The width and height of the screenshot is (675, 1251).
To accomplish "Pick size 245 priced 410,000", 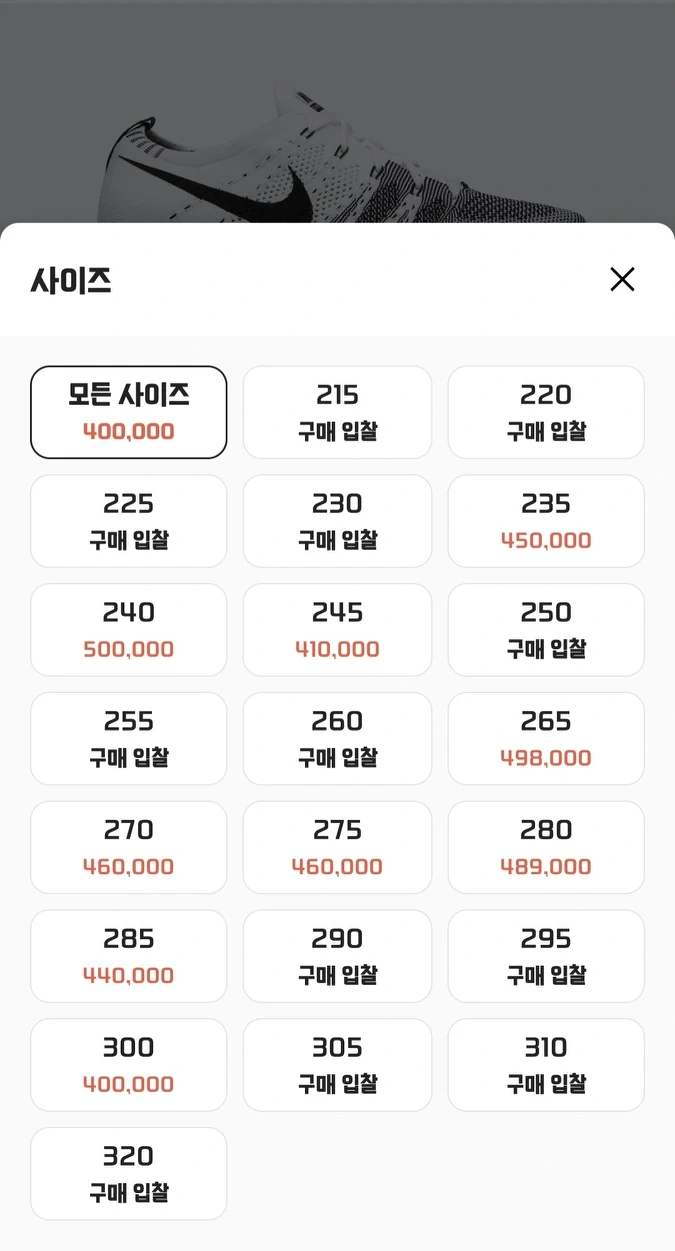I will click(337, 630).
